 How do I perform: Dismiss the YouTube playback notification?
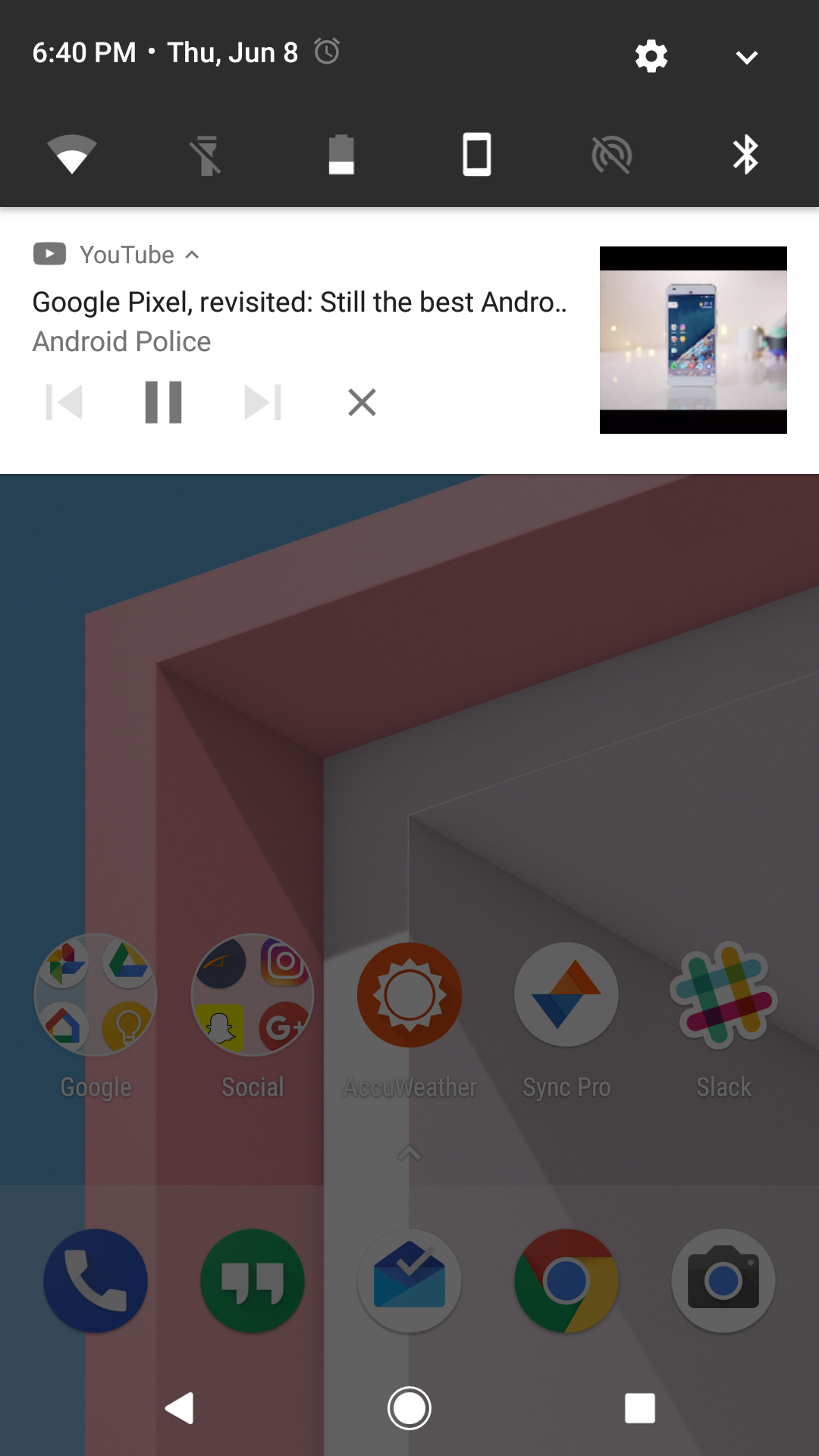click(362, 402)
